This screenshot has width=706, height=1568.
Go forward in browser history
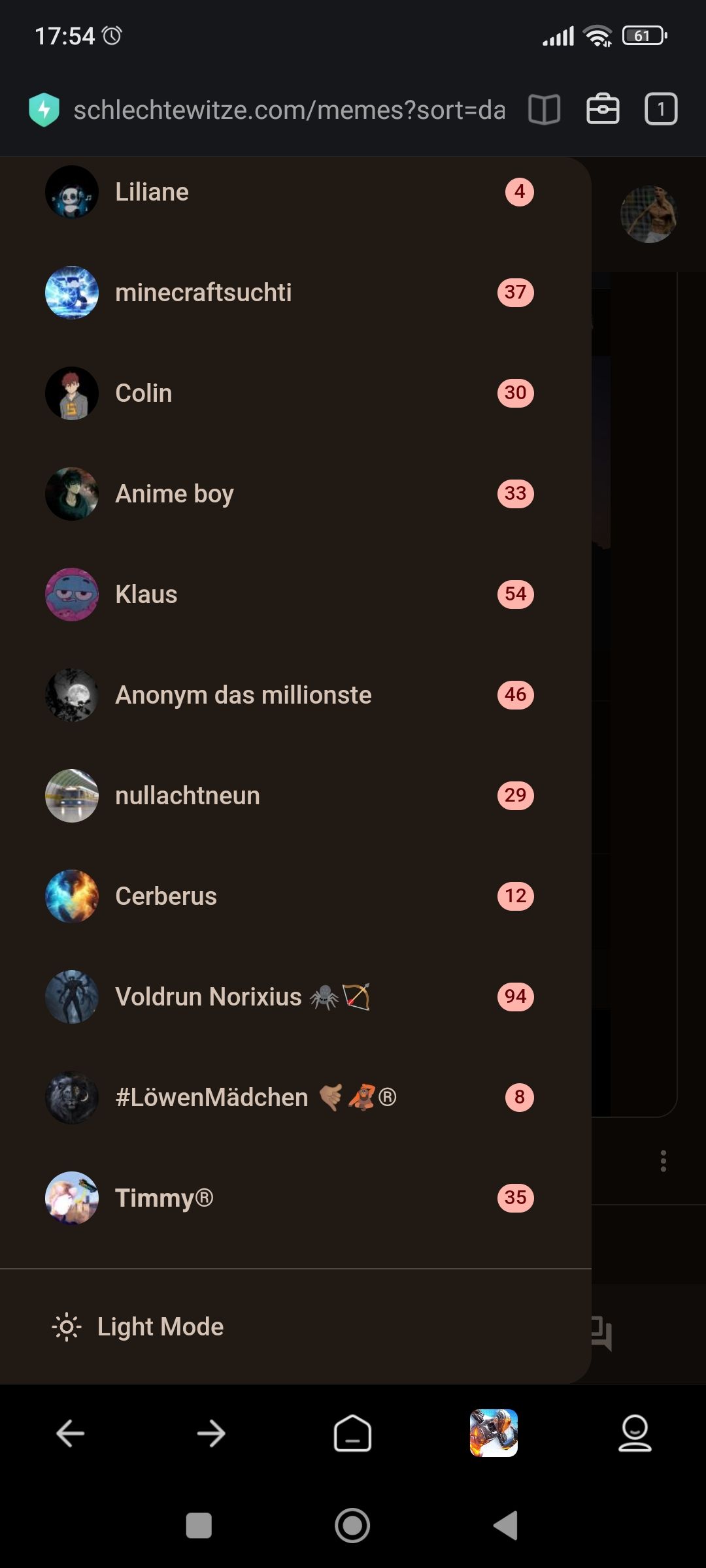[211, 1434]
